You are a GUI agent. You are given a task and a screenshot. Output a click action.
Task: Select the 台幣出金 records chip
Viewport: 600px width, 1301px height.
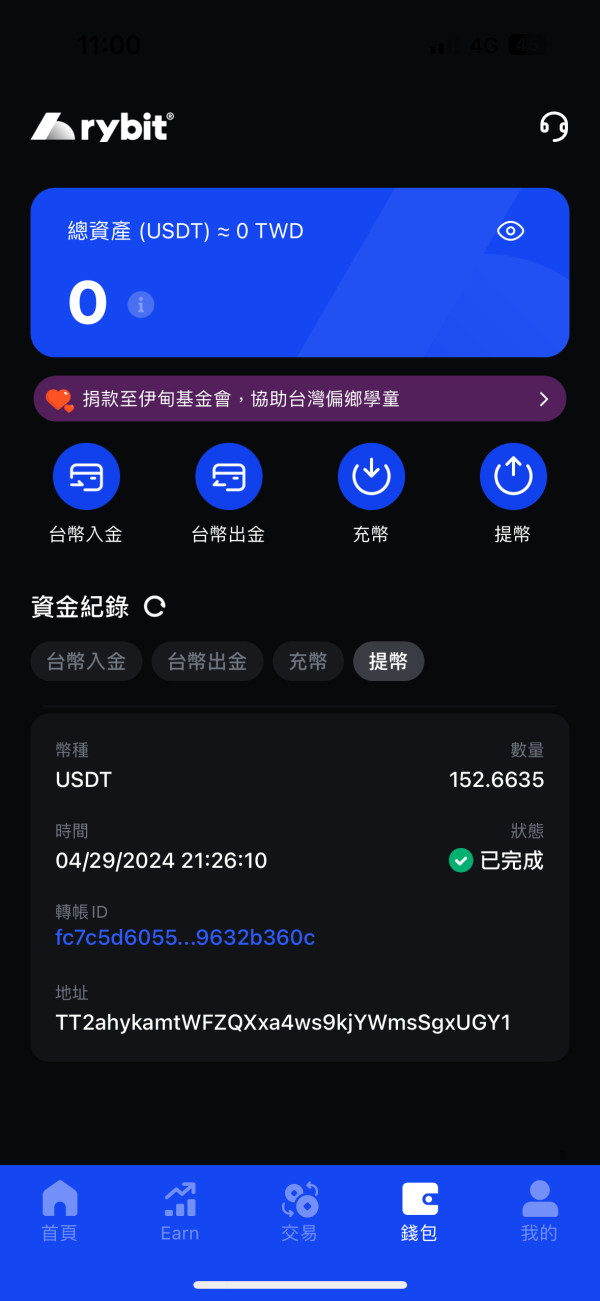pos(207,661)
